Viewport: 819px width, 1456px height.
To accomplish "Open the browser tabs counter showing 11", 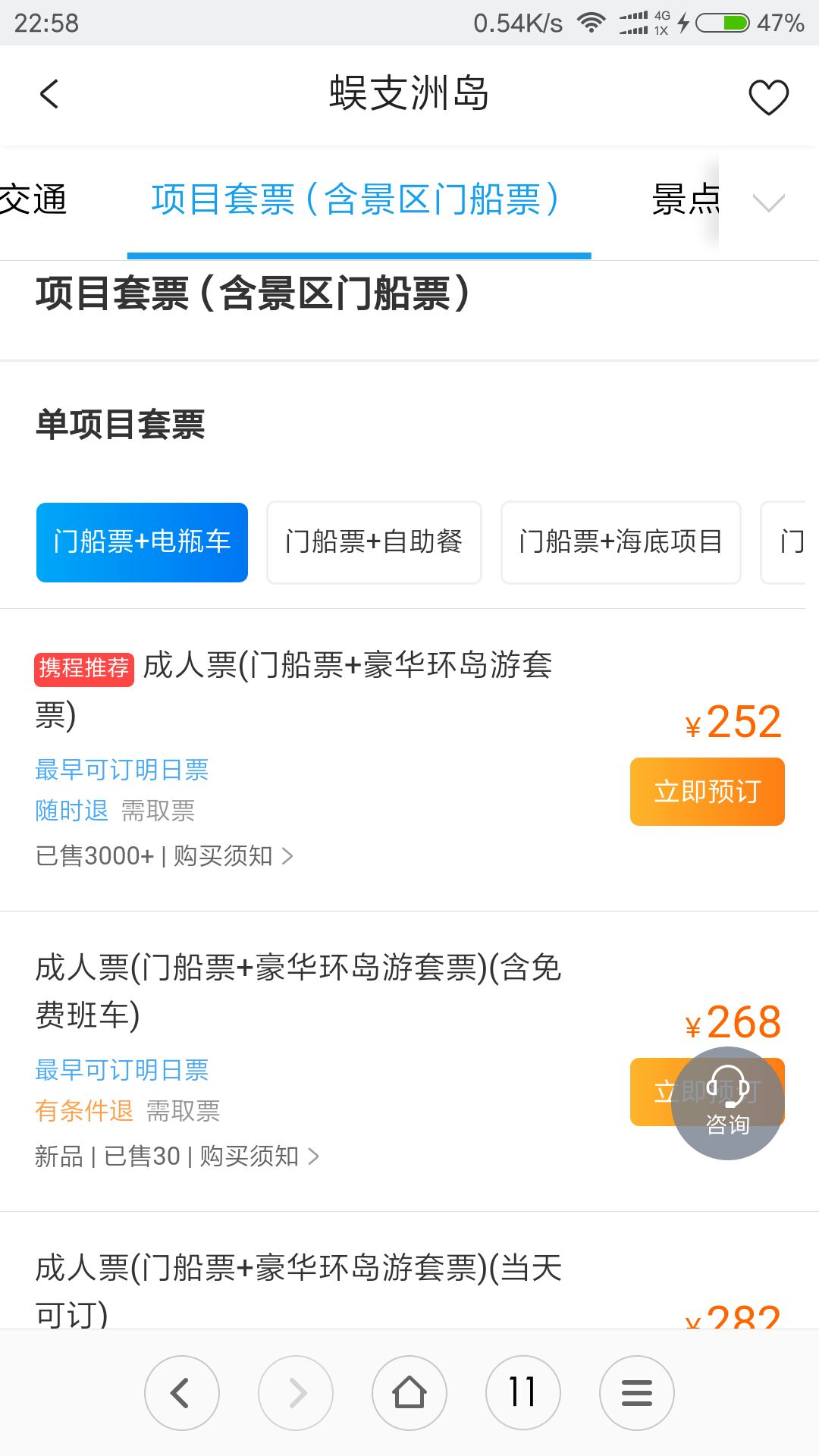I will 523,1393.
